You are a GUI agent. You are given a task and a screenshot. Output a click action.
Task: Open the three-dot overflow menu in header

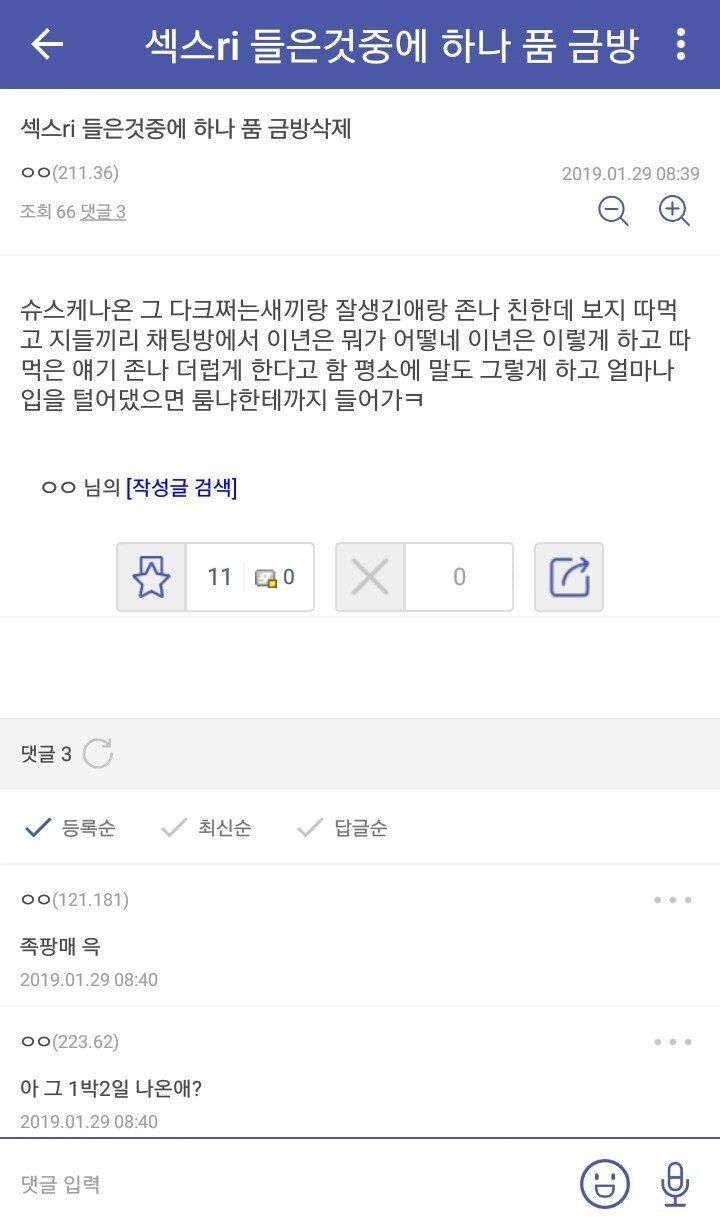point(681,44)
